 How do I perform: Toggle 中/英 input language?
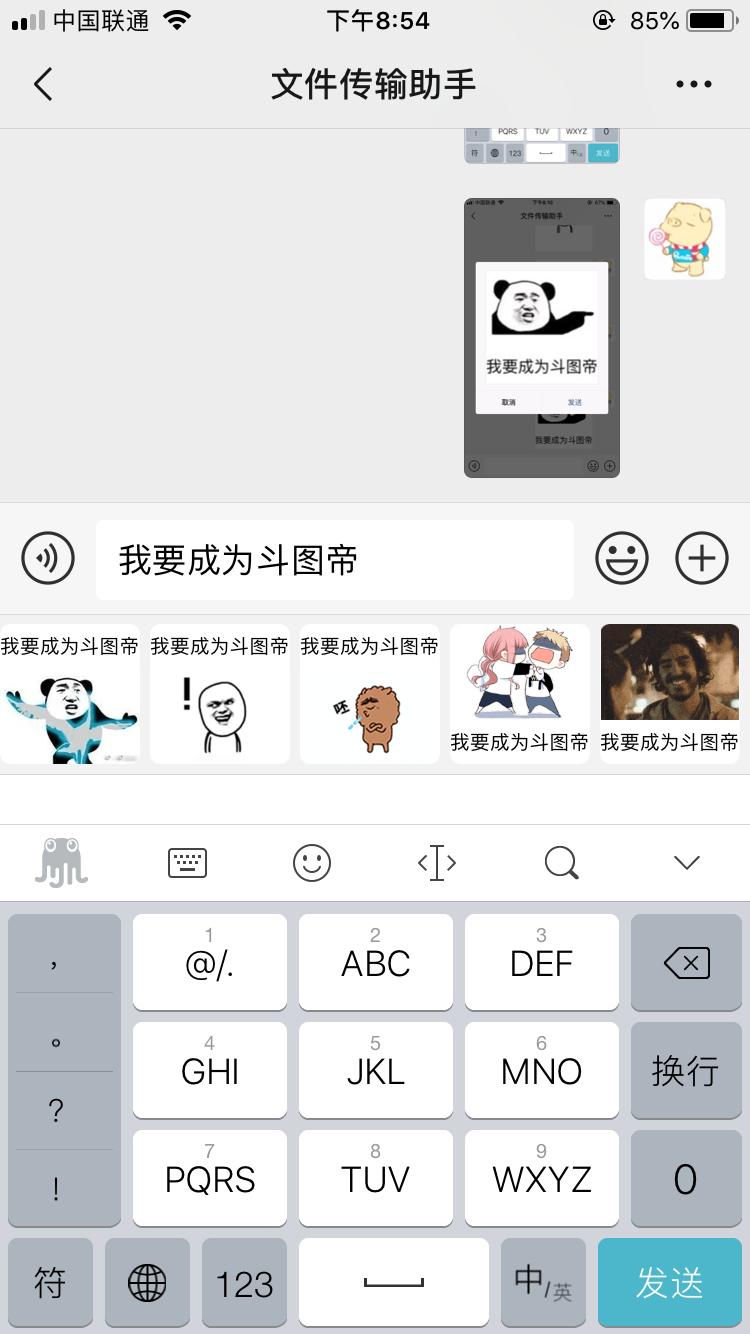(x=541, y=1283)
